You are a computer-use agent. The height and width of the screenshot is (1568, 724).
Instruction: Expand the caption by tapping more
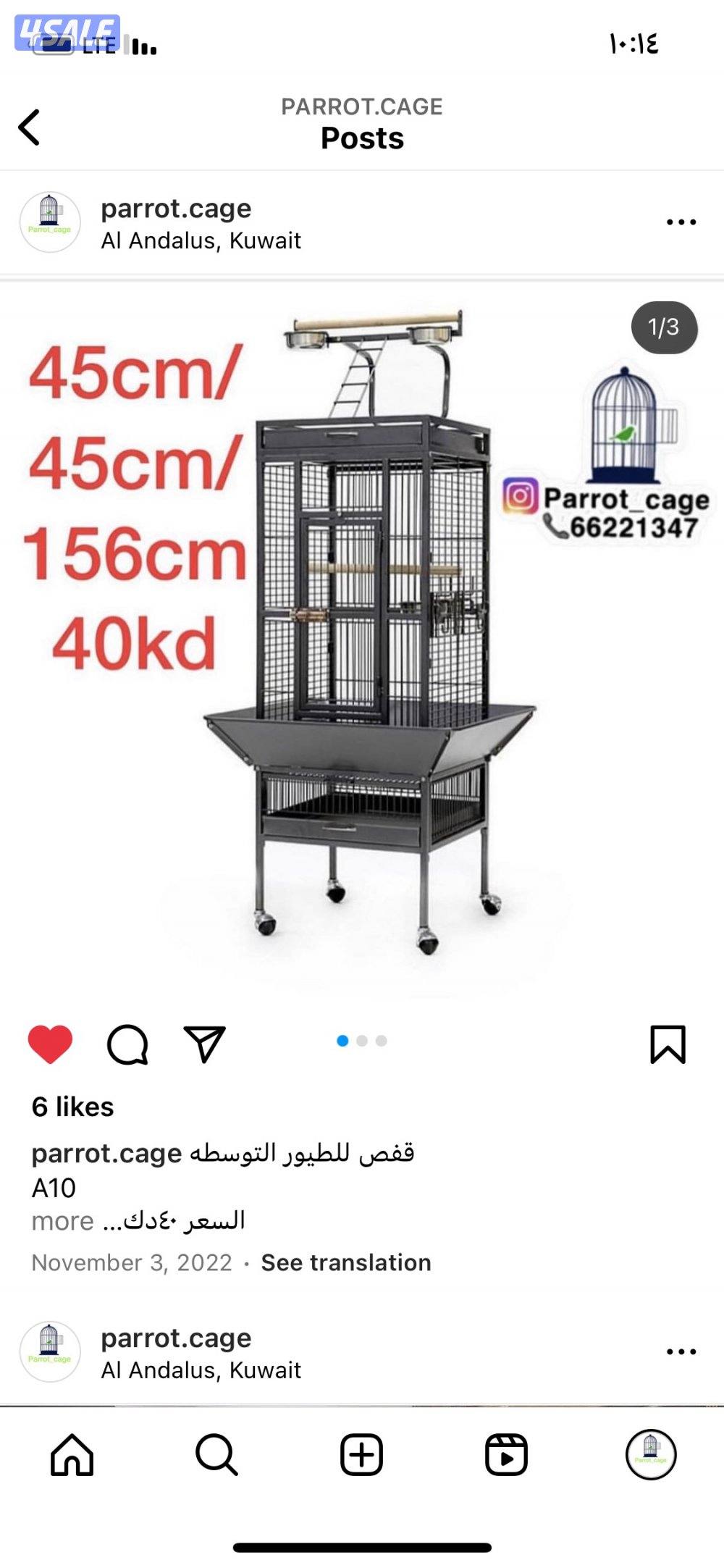pyautogui.click(x=62, y=1221)
